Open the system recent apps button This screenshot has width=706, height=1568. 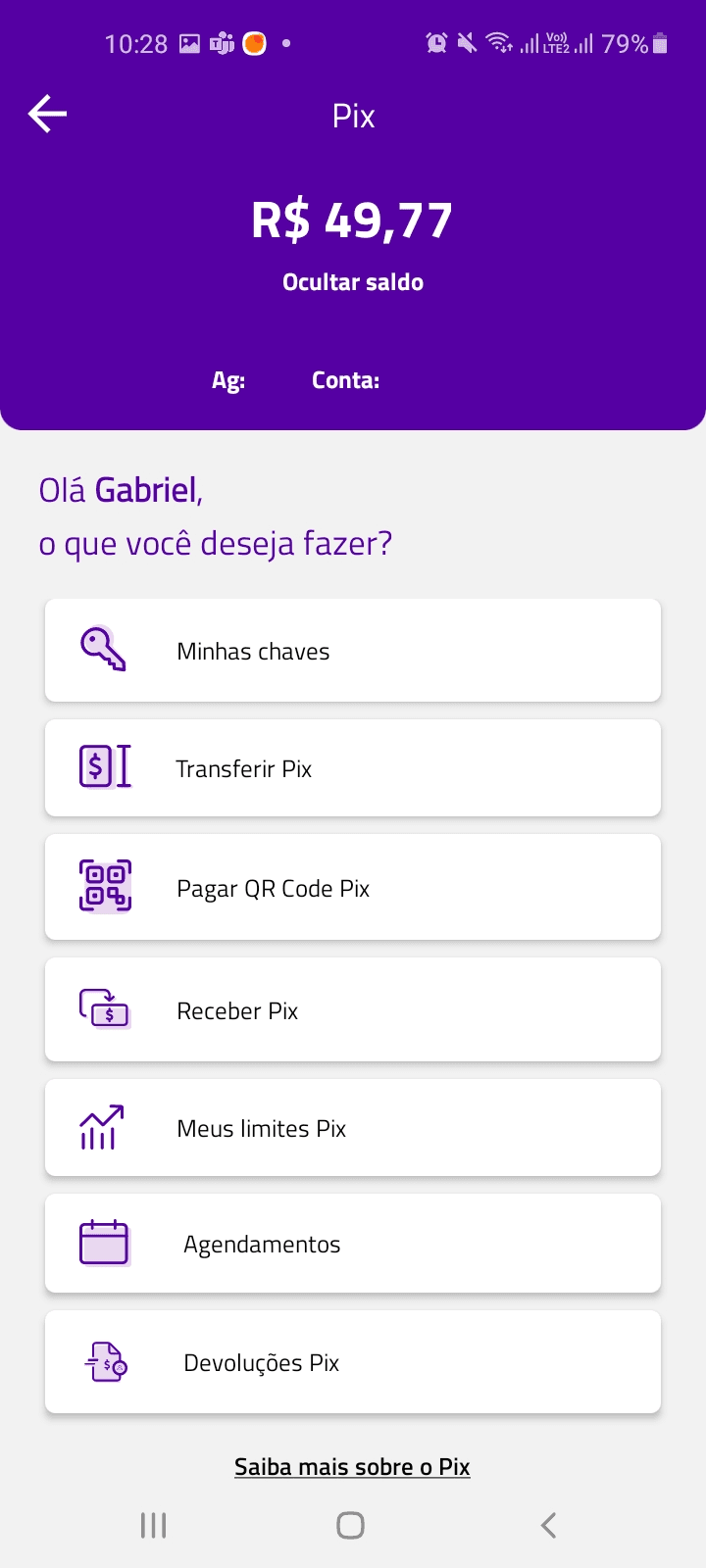[153, 1525]
